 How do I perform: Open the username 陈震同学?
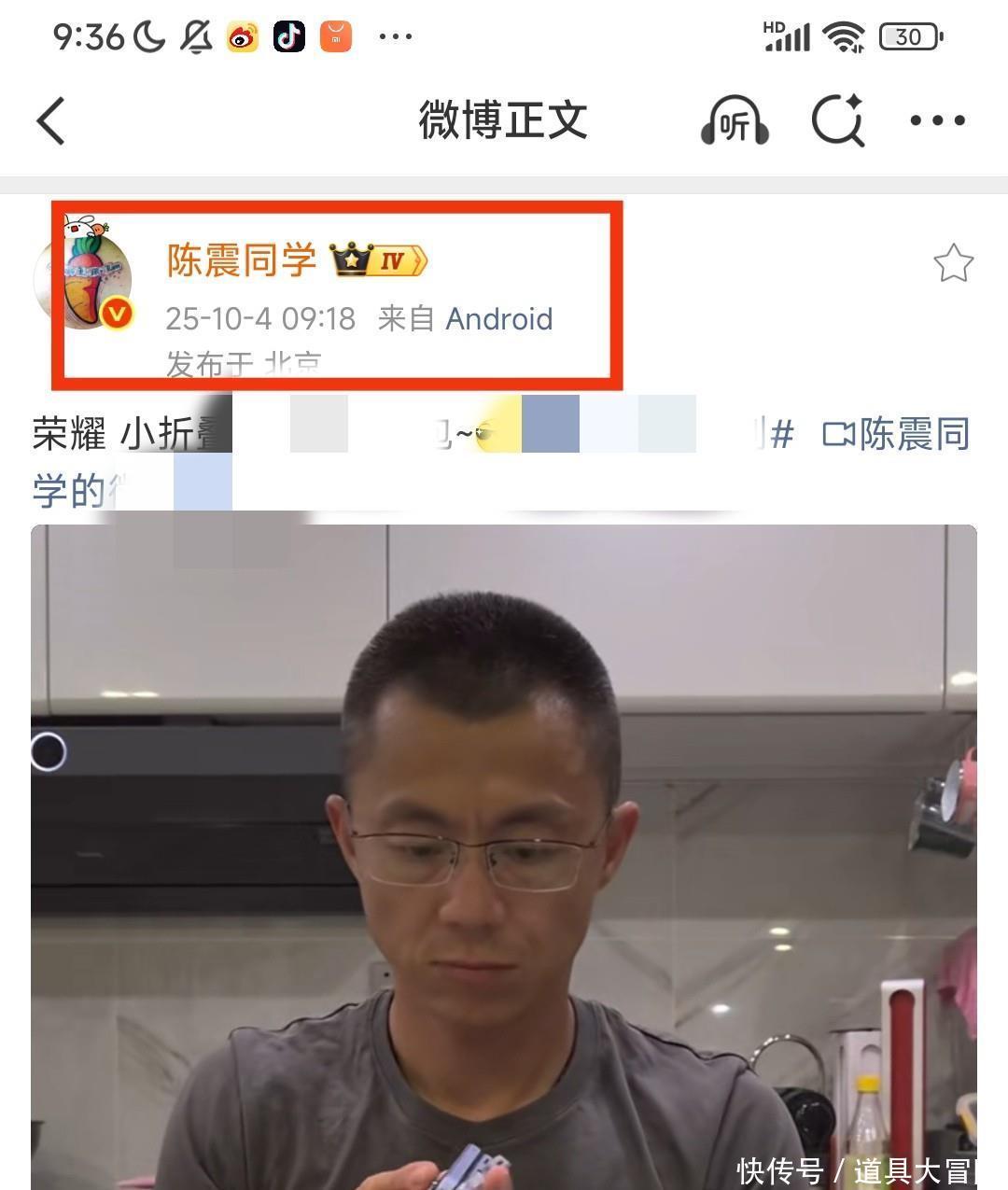(x=242, y=260)
